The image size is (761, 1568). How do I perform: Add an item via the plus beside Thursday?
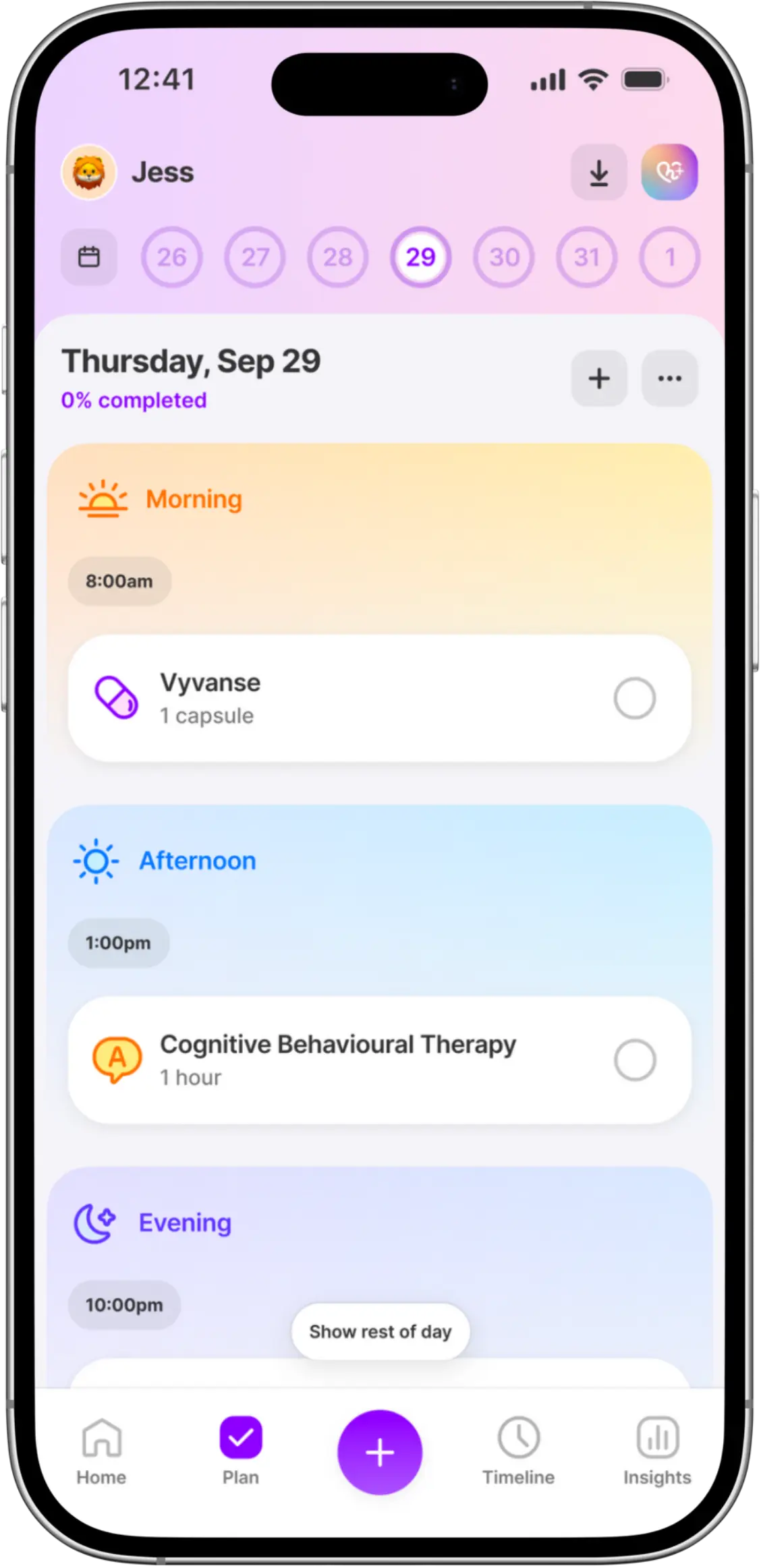pyautogui.click(x=599, y=378)
